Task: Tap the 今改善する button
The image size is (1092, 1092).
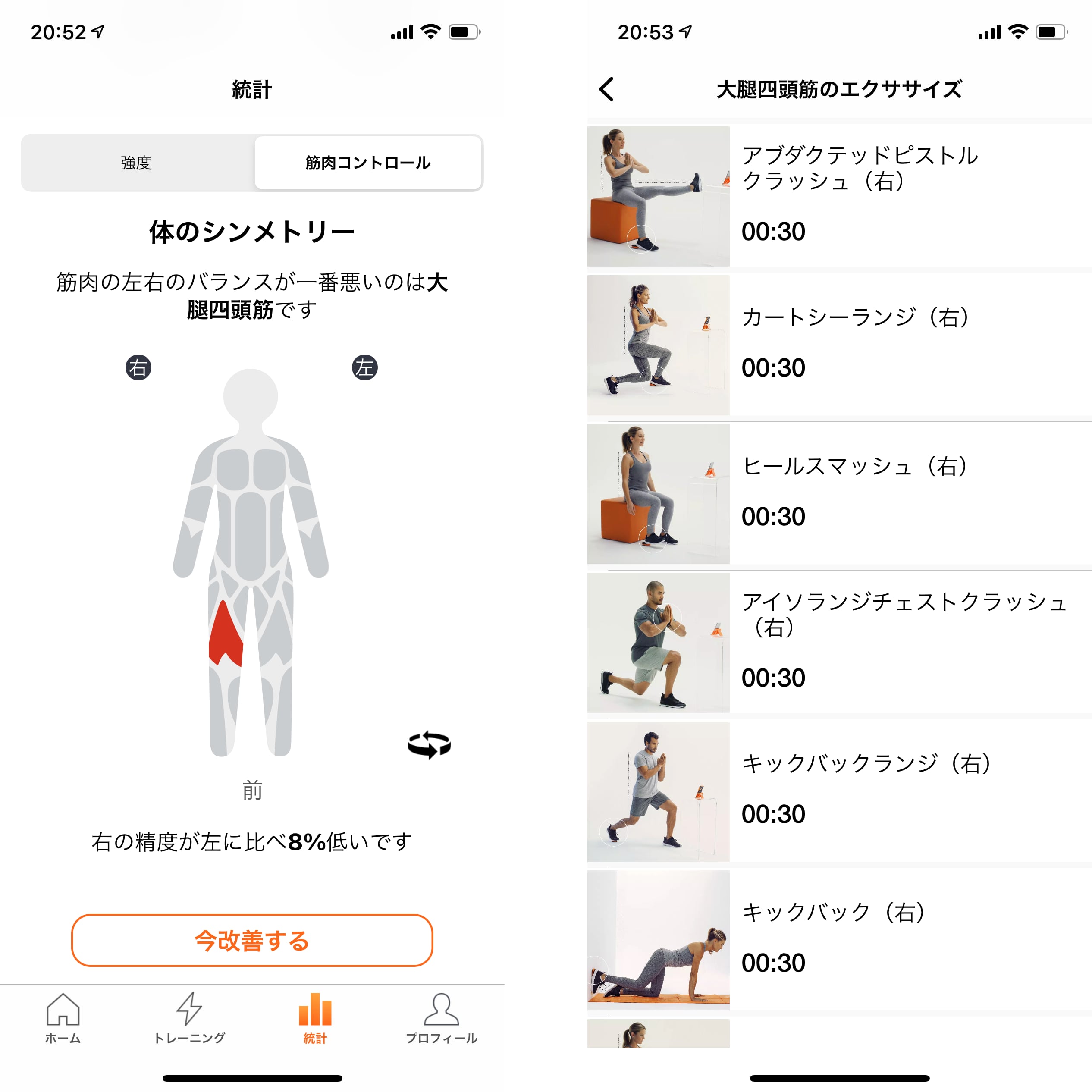Action: tap(252, 941)
